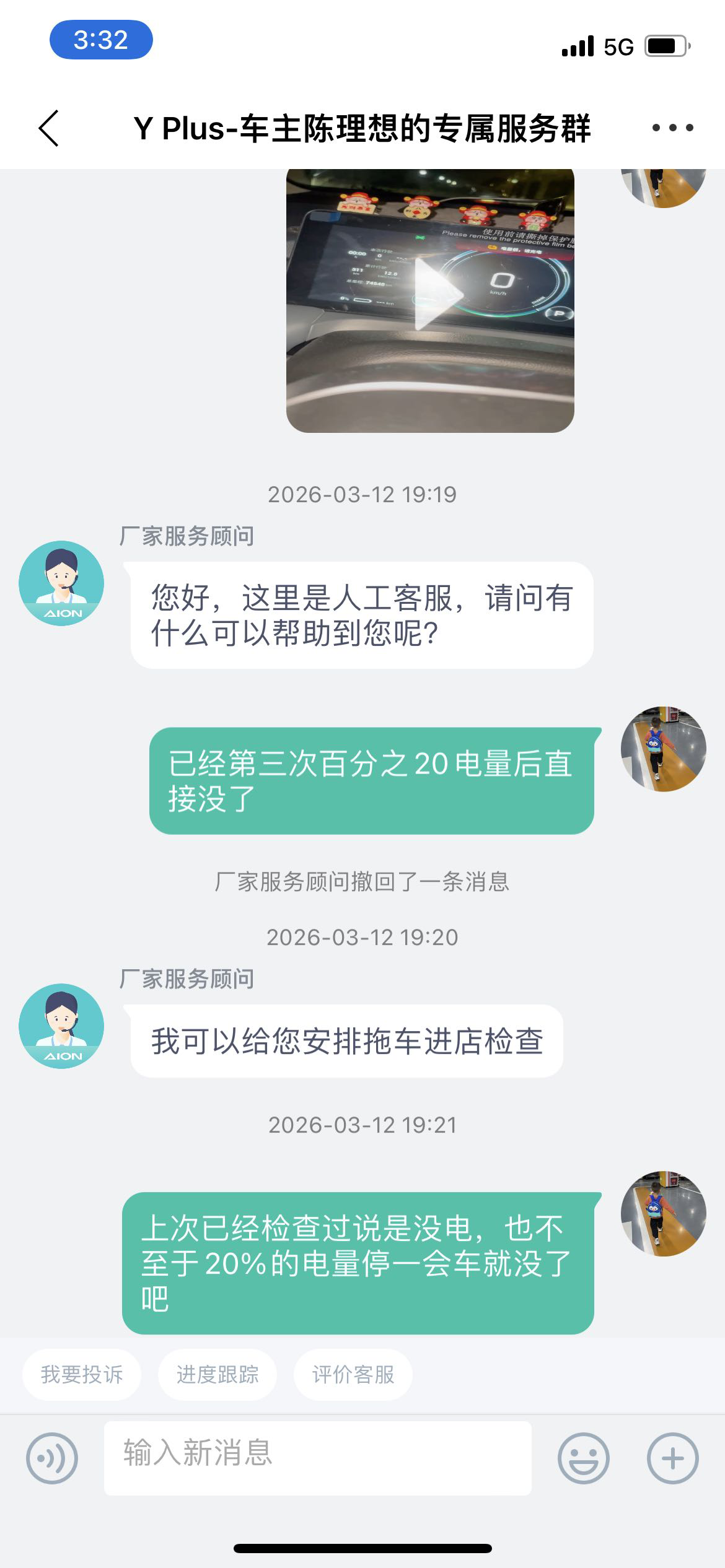Screen dimensions: 725x1568
Task: Tap the 我要投诉 complaint chip
Action: (82, 1375)
